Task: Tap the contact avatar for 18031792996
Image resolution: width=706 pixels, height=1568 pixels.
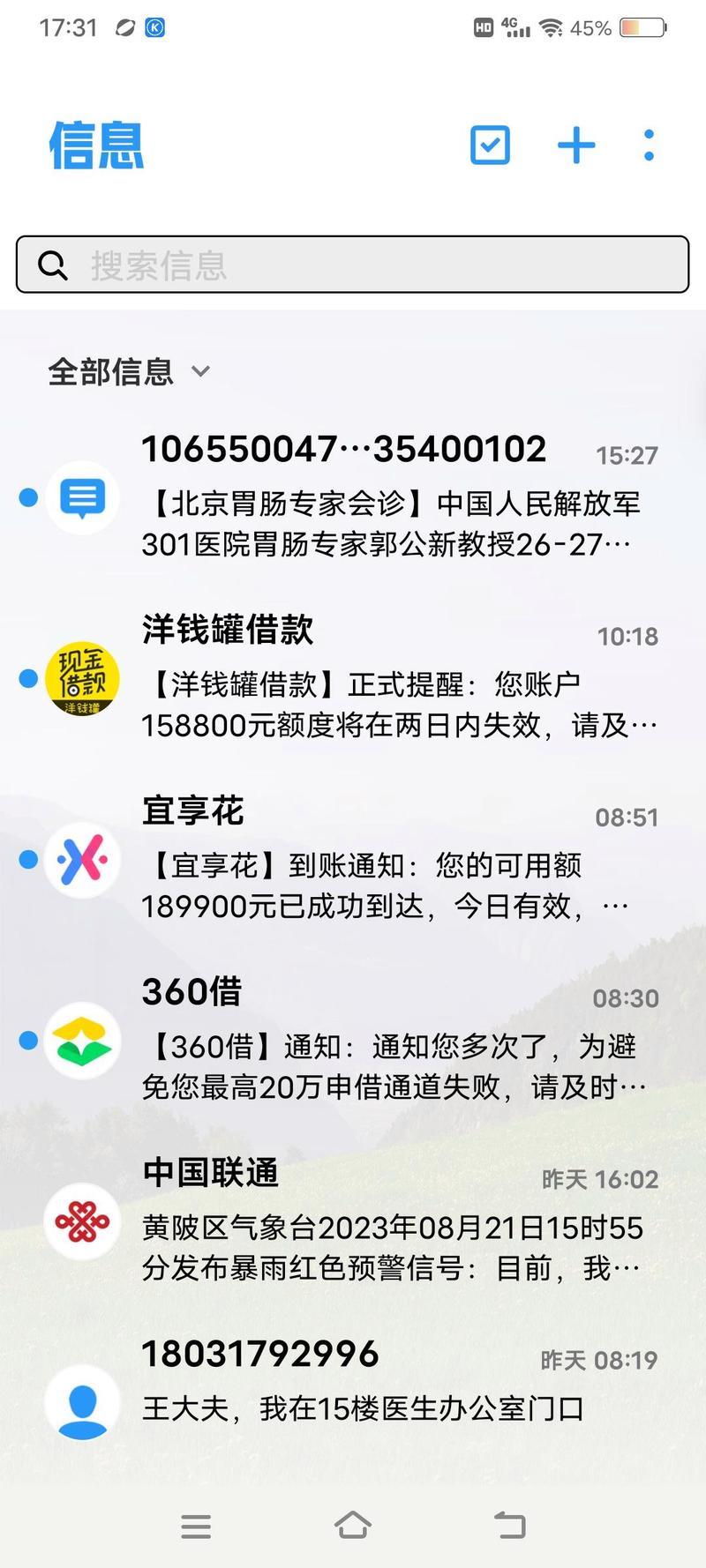Action: (x=81, y=1405)
